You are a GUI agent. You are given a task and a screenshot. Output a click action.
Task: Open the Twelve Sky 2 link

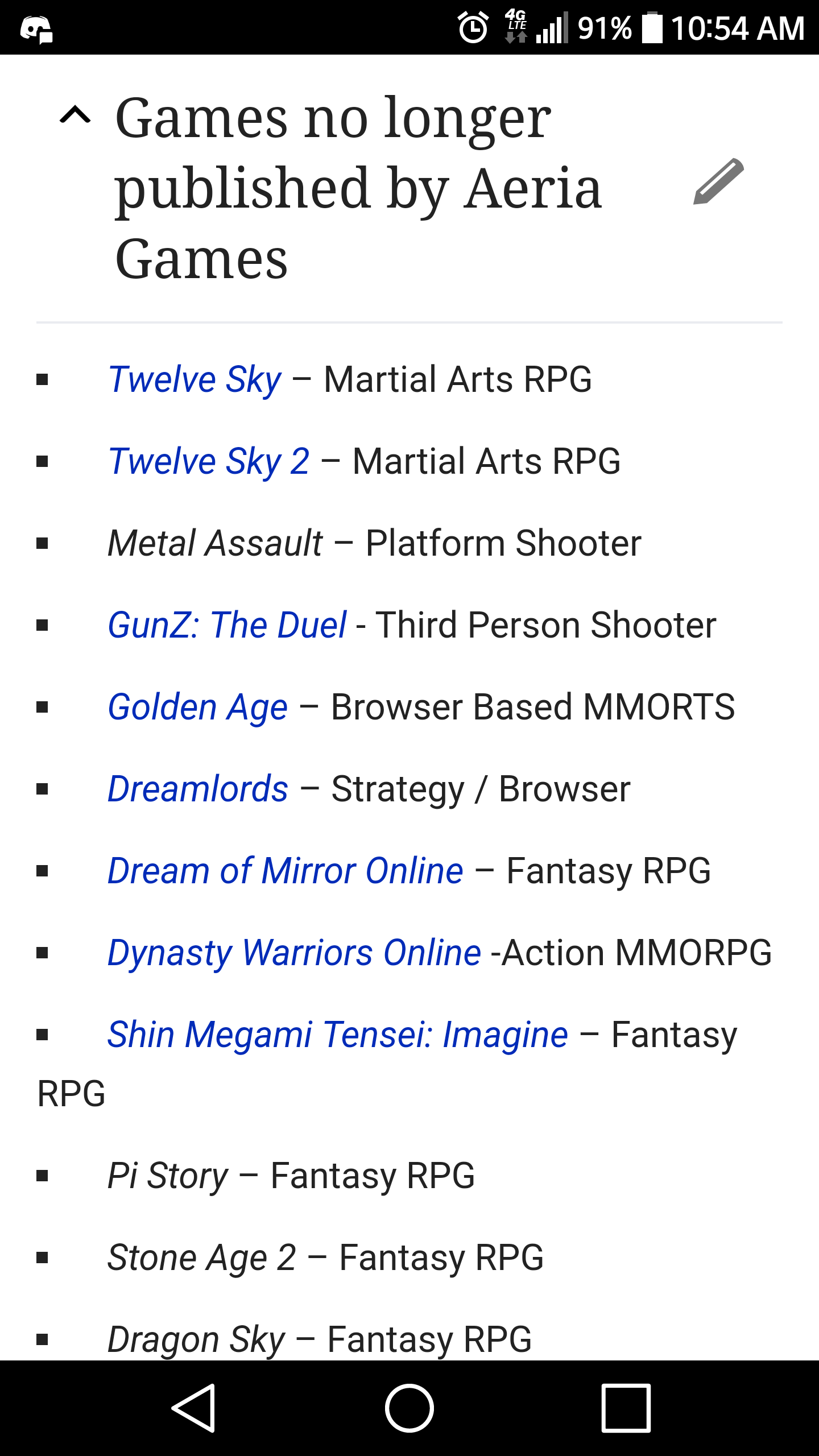[209, 461]
